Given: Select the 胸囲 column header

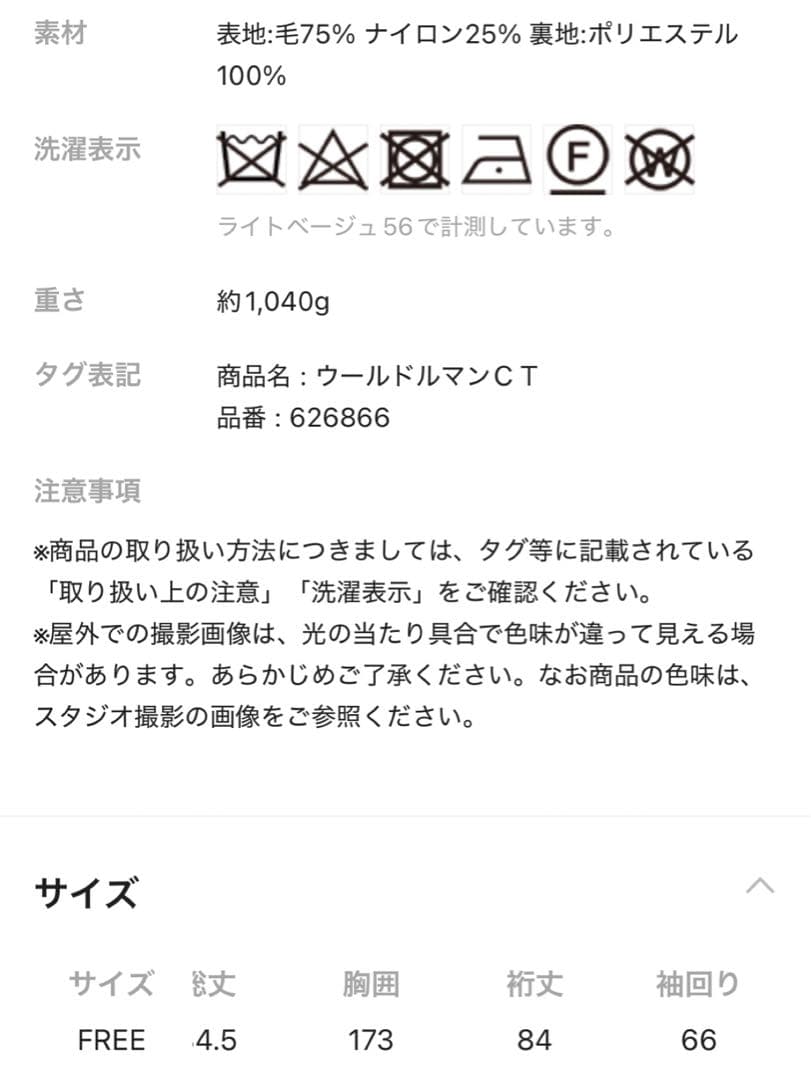Looking at the screenshot, I should [370, 984].
